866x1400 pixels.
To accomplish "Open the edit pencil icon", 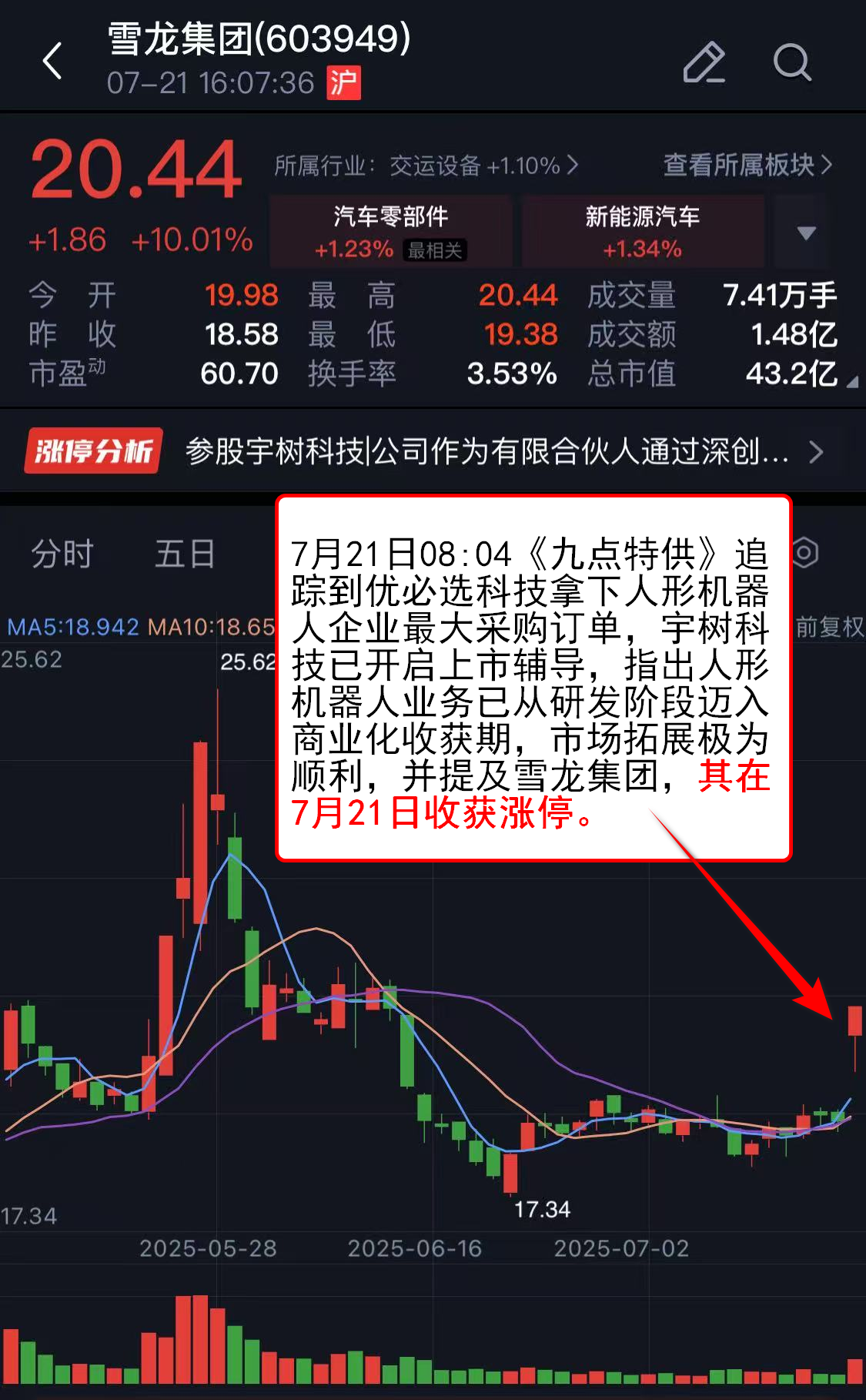I will [704, 62].
